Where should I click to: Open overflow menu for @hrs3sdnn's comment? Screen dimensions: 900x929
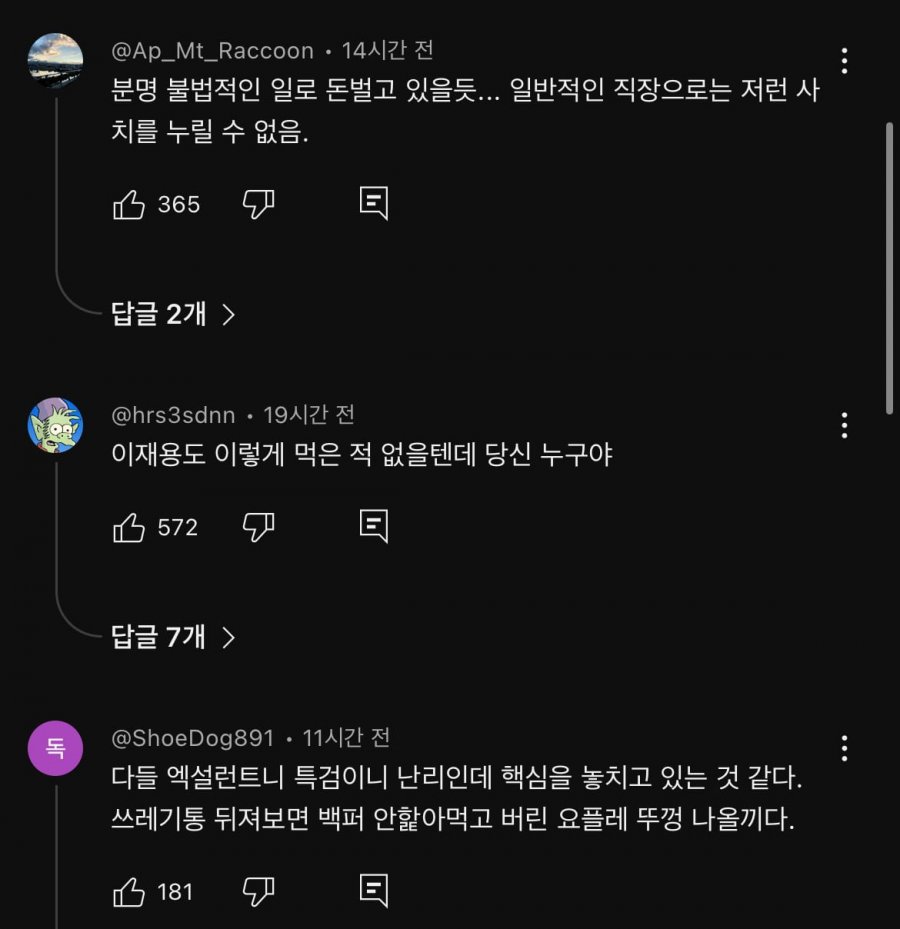coord(845,425)
